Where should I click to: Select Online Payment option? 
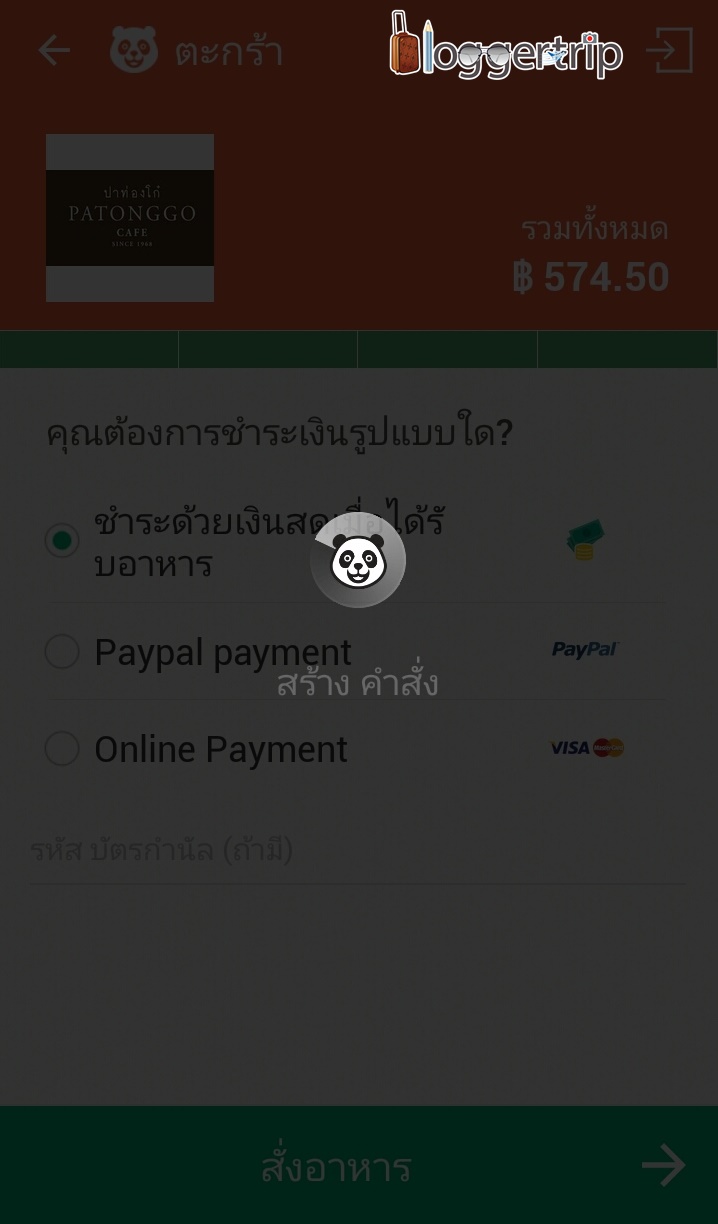pos(62,748)
